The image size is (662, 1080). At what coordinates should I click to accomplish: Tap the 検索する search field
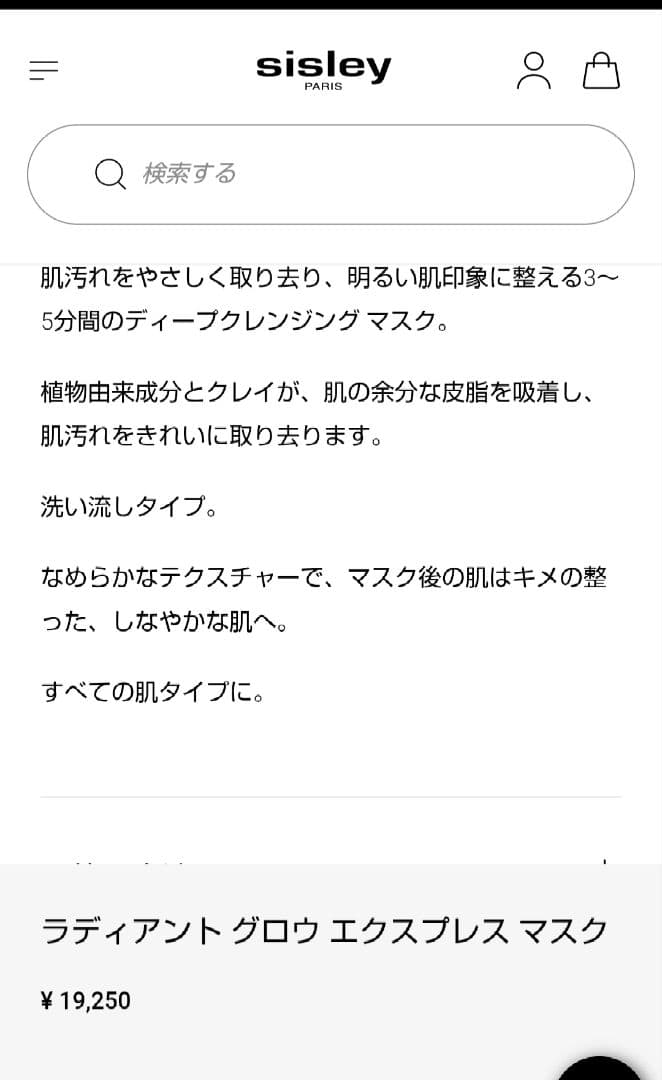330,174
